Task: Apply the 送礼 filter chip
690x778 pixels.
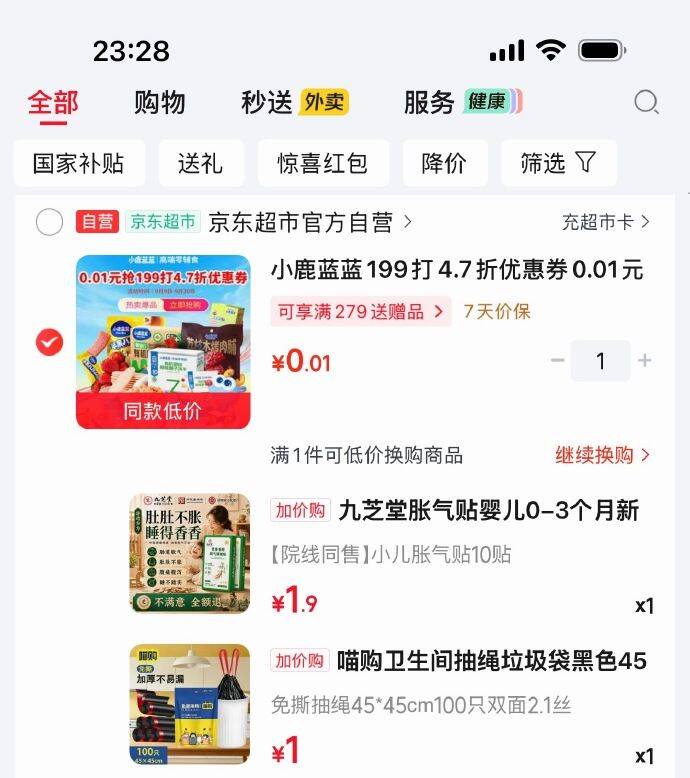Action: tap(201, 163)
